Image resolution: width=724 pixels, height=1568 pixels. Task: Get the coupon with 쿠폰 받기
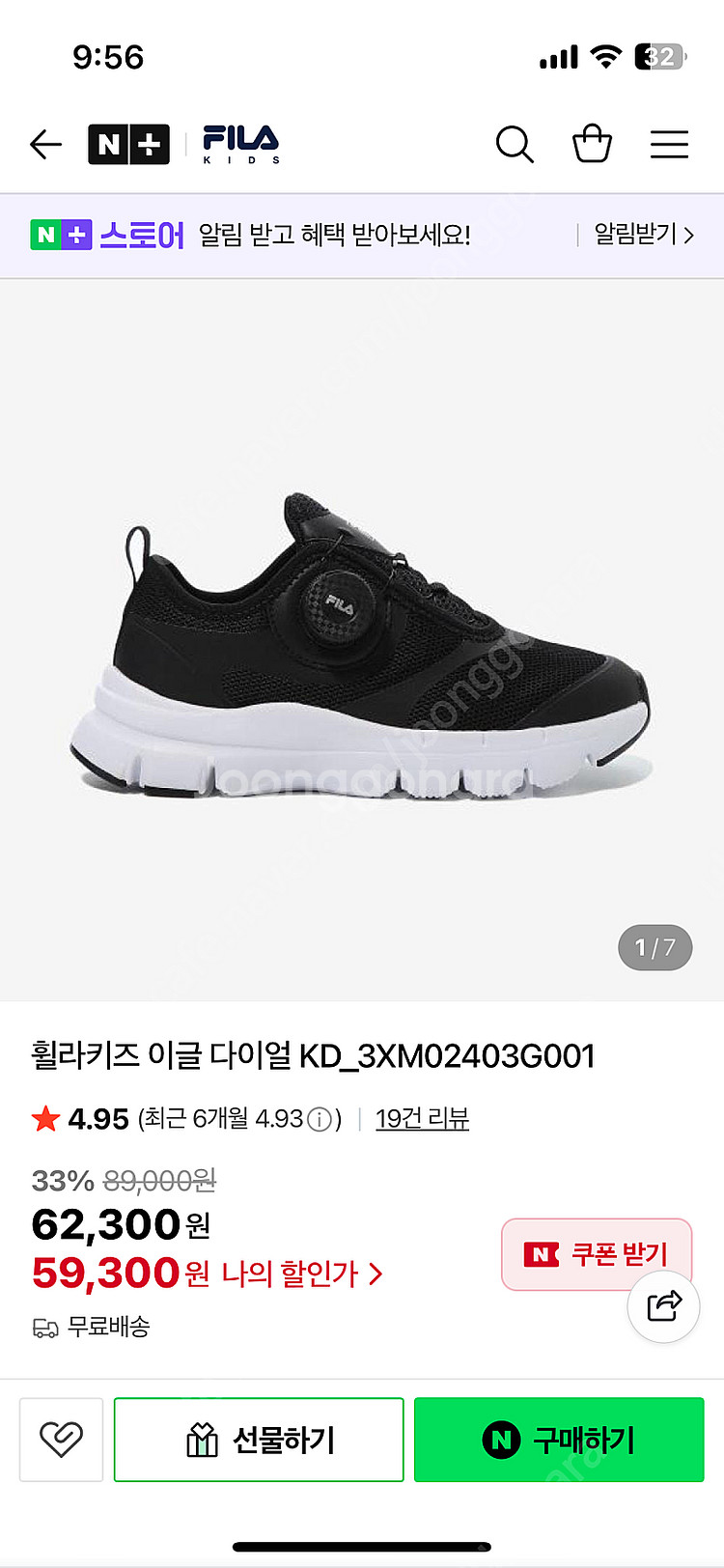(x=596, y=1253)
